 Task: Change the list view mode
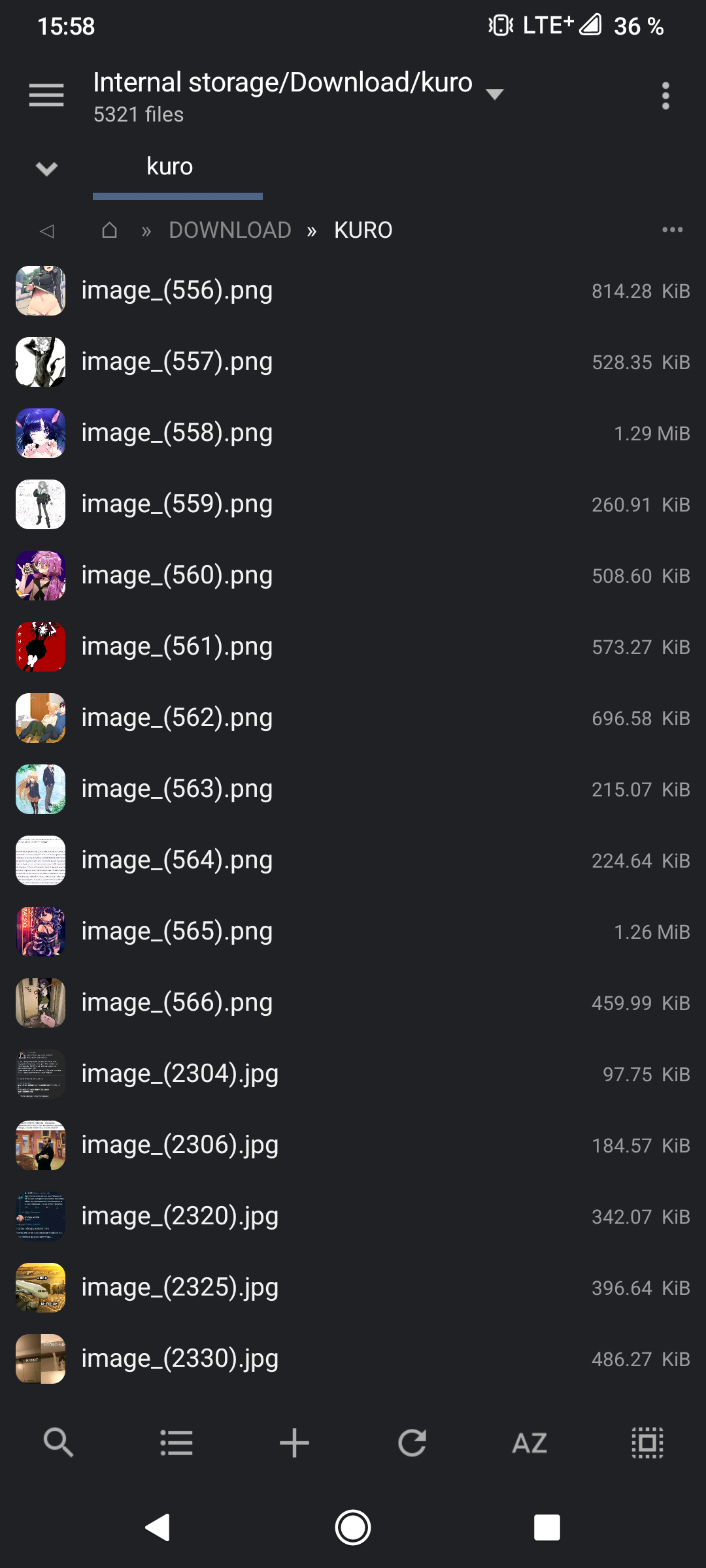click(x=176, y=1443)
